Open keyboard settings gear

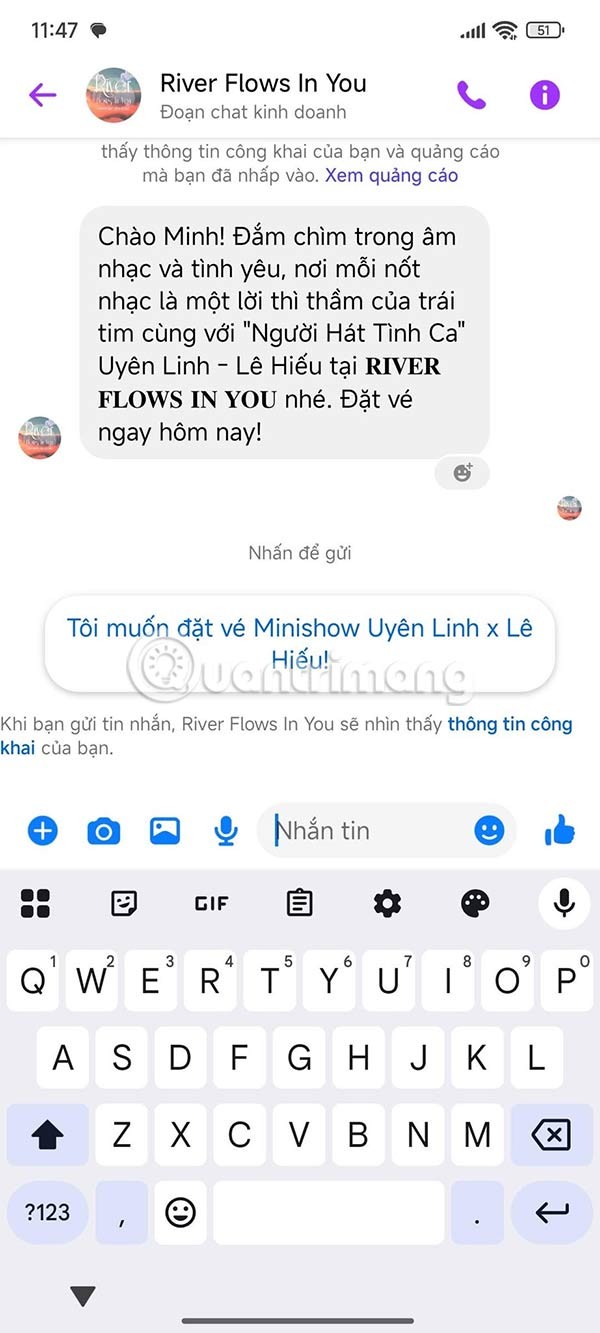click(387, 904)
